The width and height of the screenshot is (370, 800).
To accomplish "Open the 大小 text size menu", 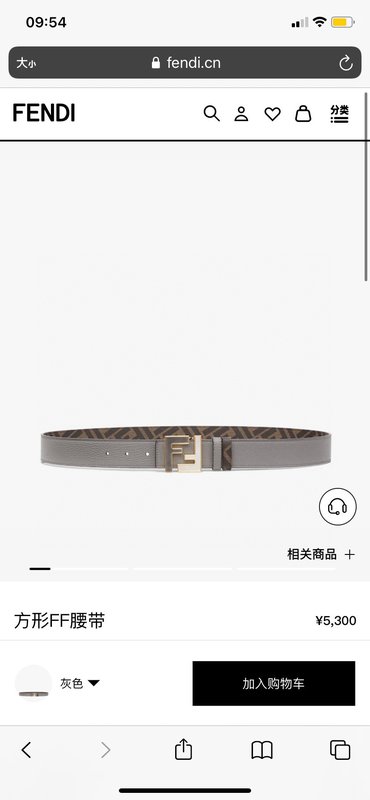I will [x=26, y=63].
